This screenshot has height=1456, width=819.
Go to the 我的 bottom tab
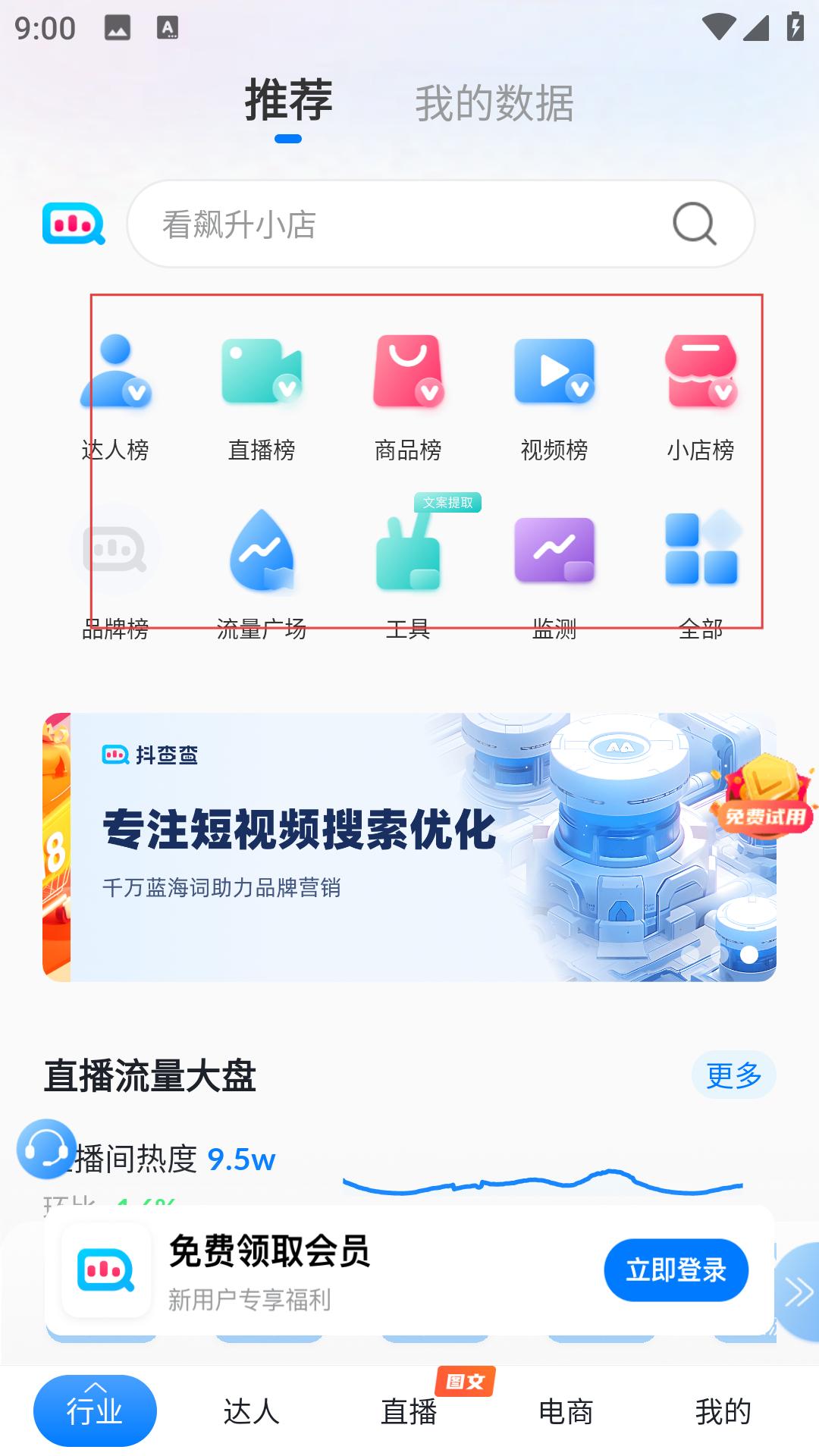pos(723,1411)
